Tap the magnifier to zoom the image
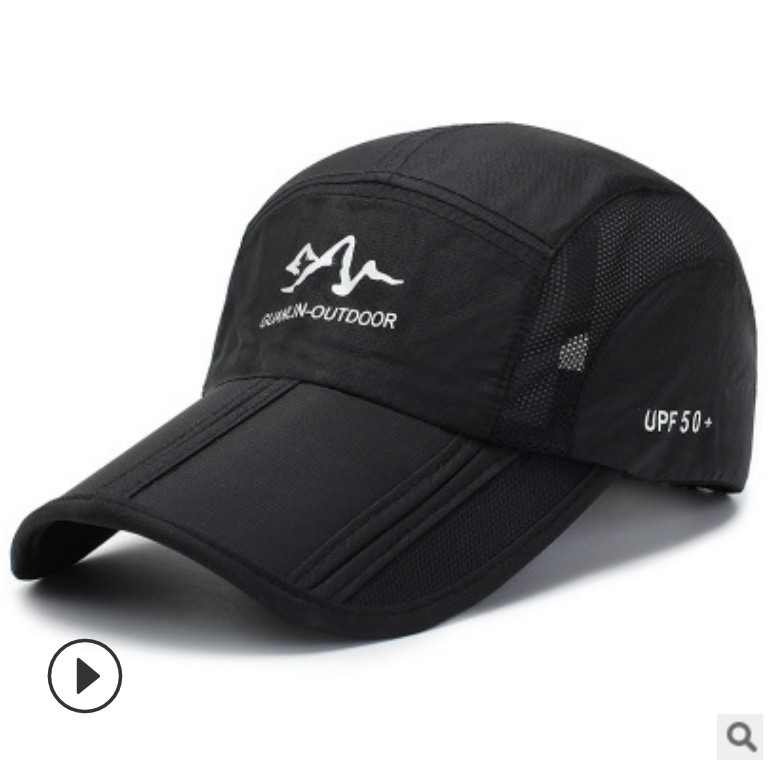This screenshot has width=768, height=768. pos(740,737)
